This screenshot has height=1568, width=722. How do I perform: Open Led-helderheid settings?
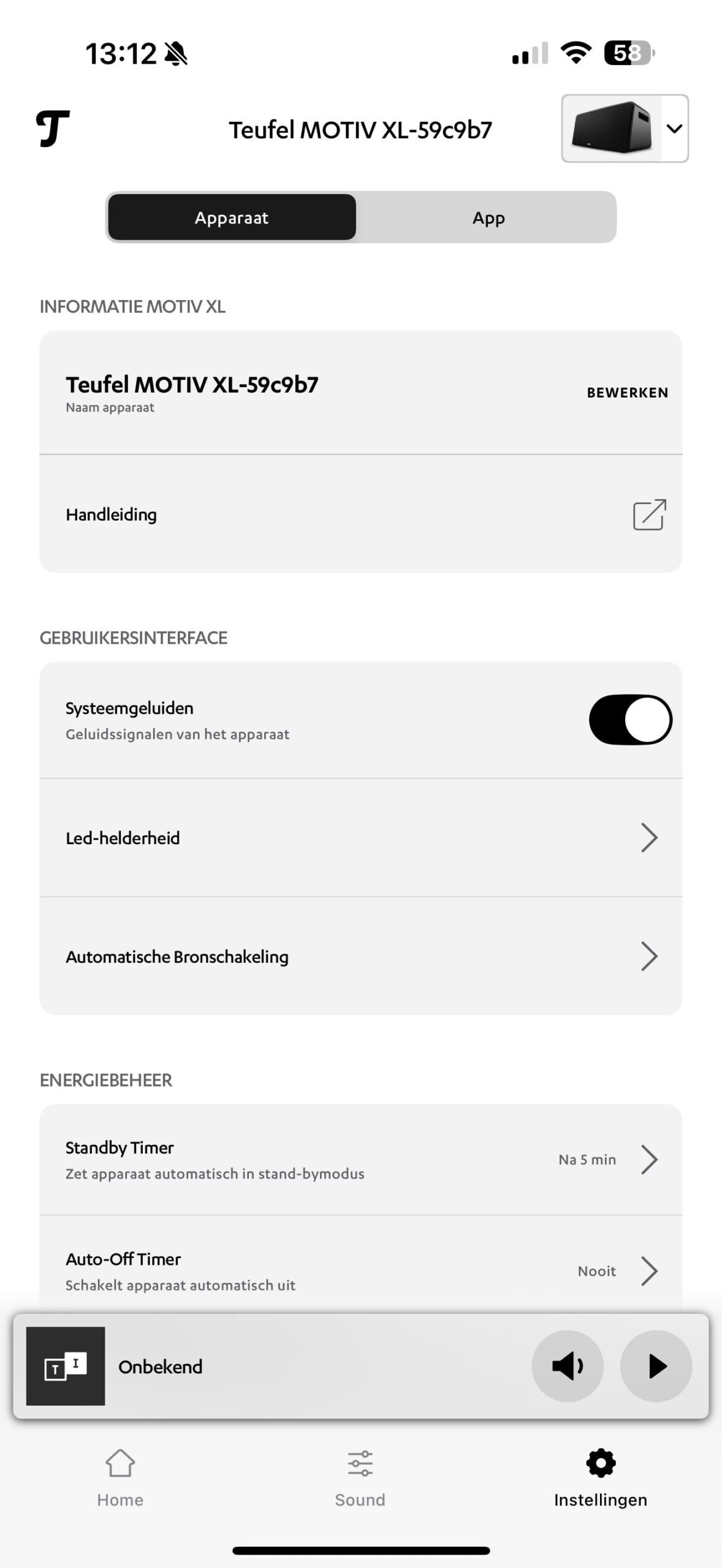360,838
